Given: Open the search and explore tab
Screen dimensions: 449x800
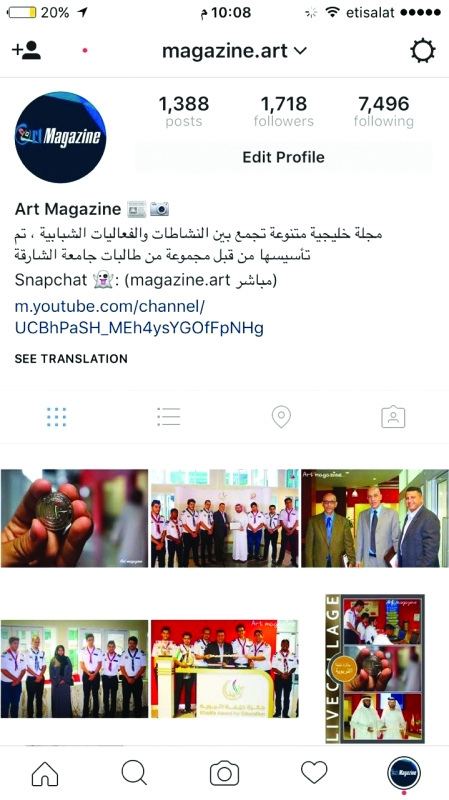Looking at the screenshot, I should (x=134, y=774).
